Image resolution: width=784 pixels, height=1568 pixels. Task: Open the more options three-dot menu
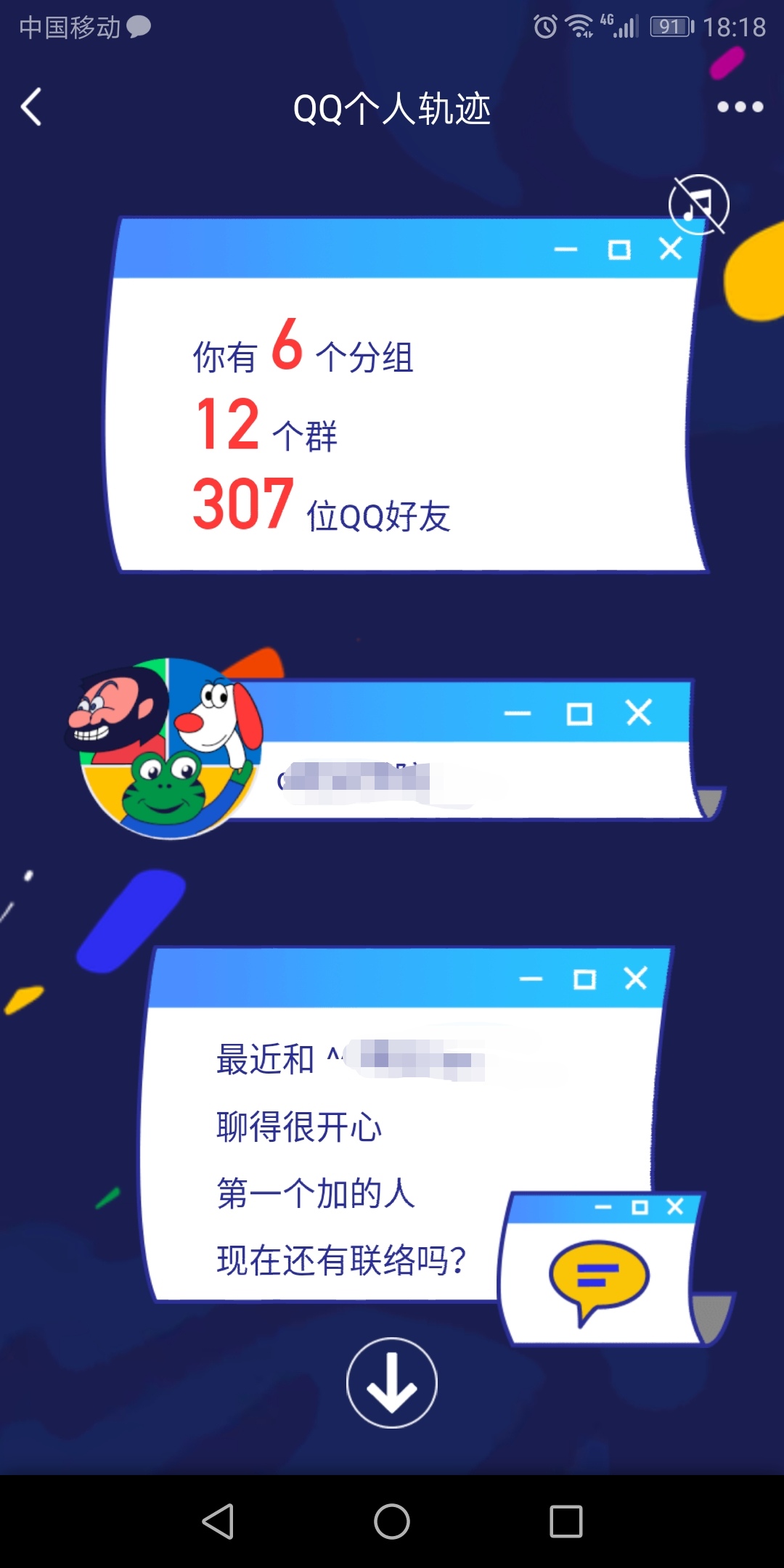(739, 107)
